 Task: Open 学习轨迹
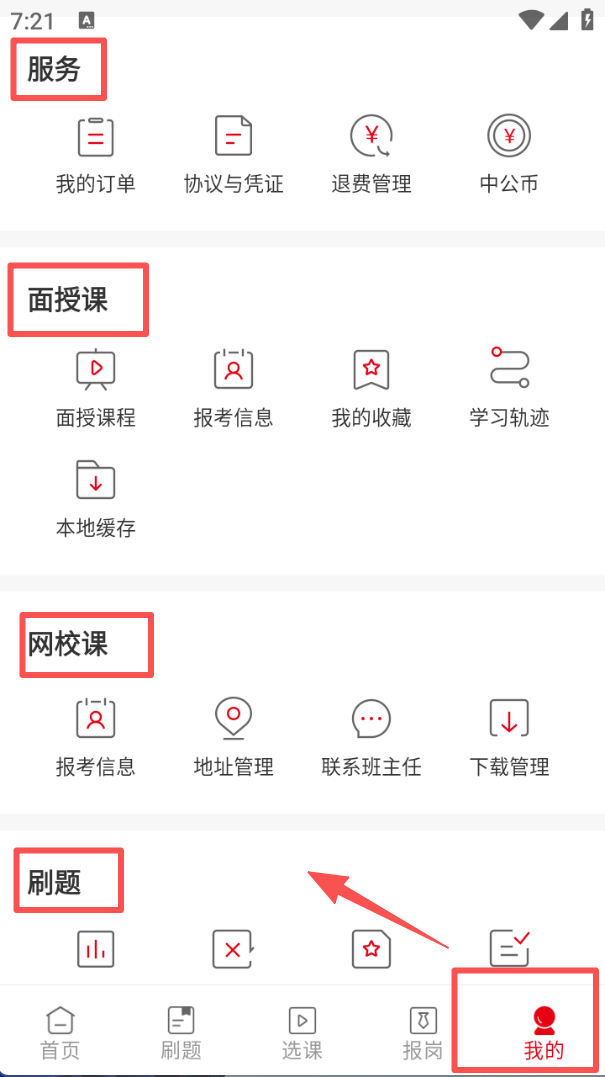point(509,387)
